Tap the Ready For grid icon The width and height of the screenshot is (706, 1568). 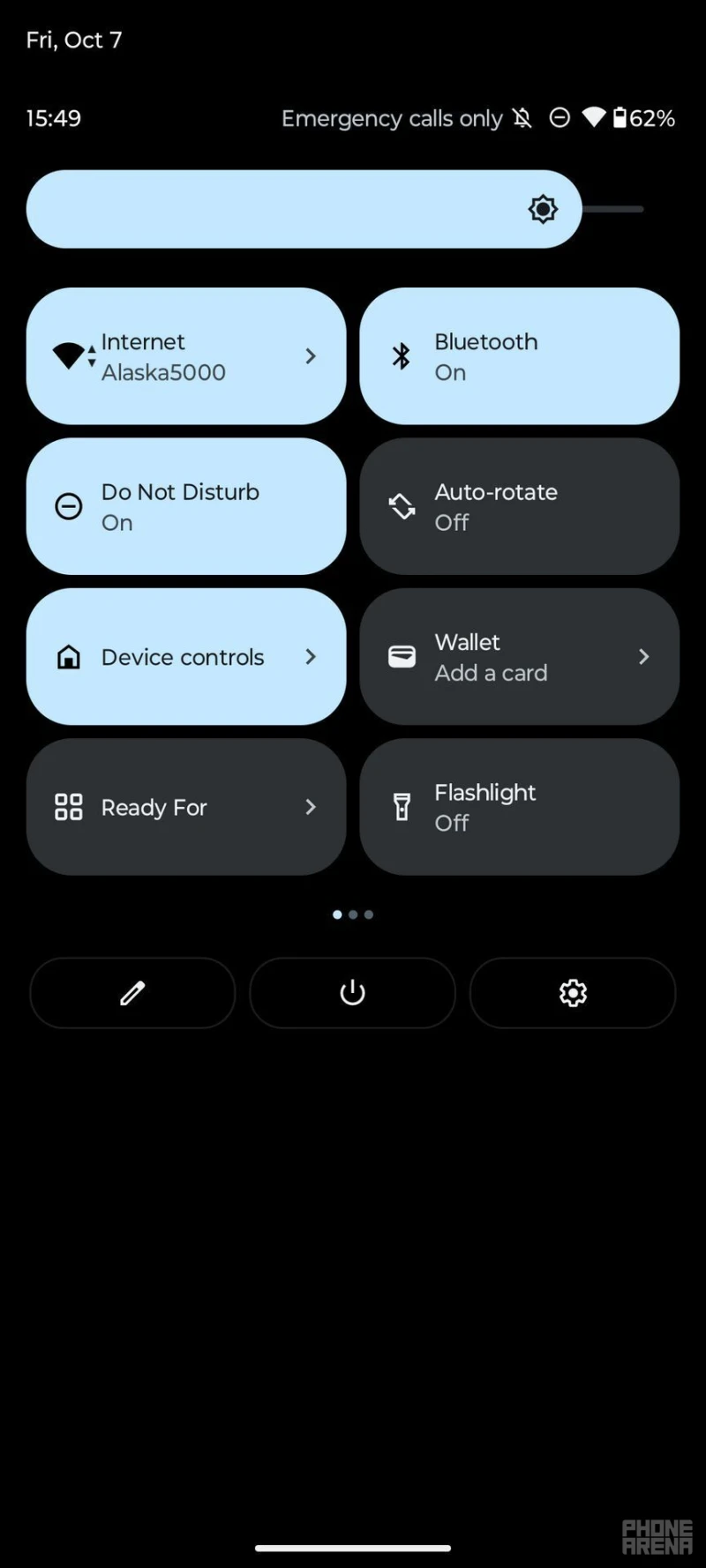click(x=67, y=806)
